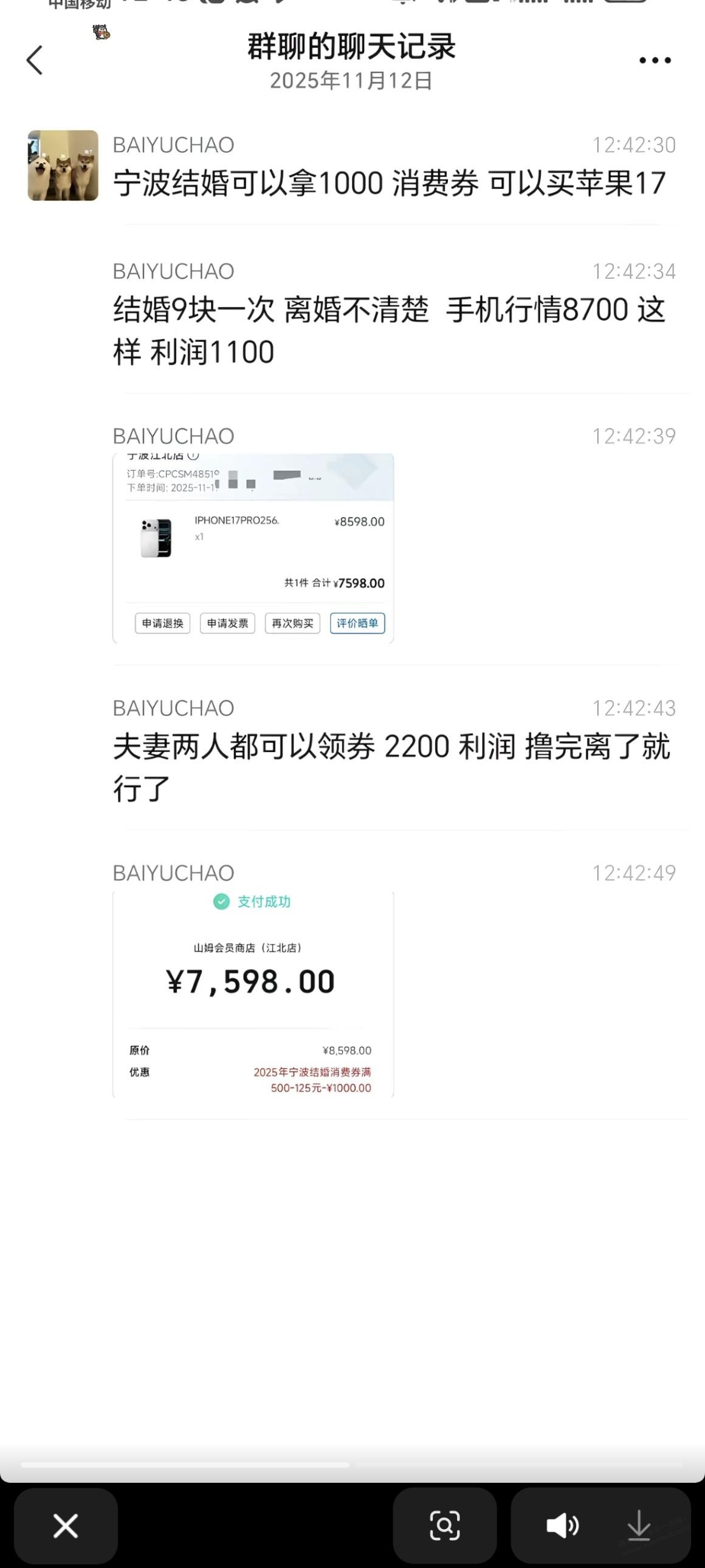Viewport: 705px width, 1568px height.
Task: Open the three-dot overflow menu
Action: tap(655, 60)
